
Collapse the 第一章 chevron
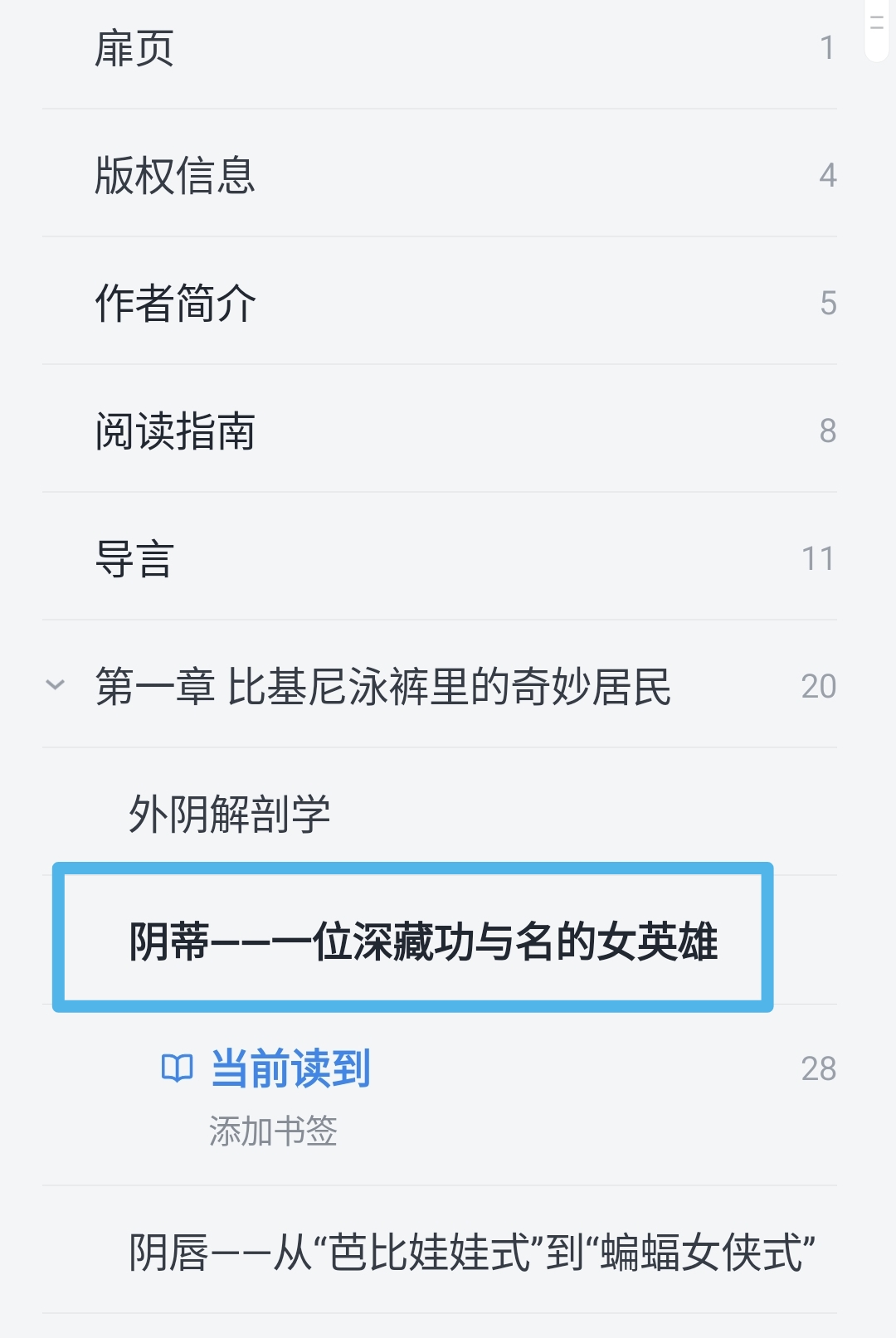(55, 685)
